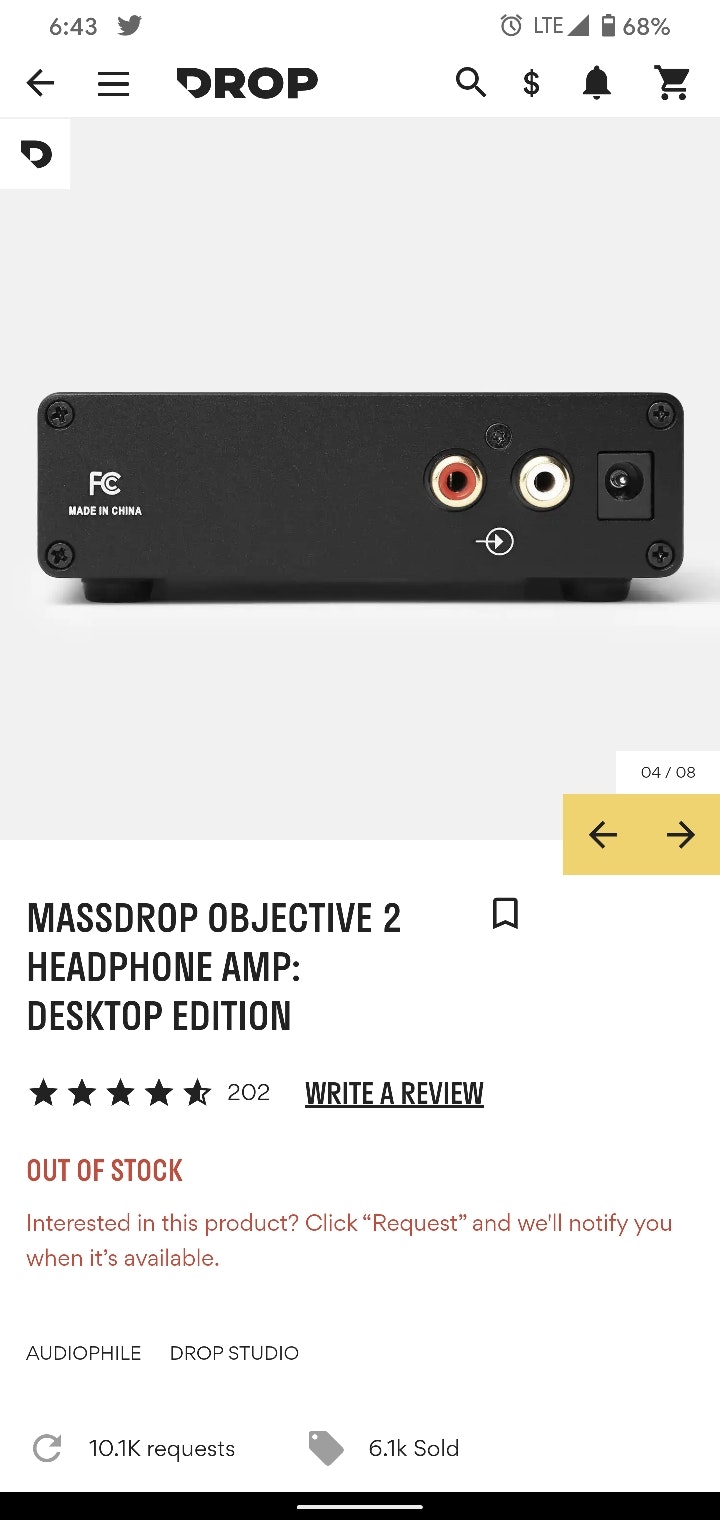Bookmark the Objective 2 headphone amp
Screen dimensions: 720x1520
click(505, 913)
